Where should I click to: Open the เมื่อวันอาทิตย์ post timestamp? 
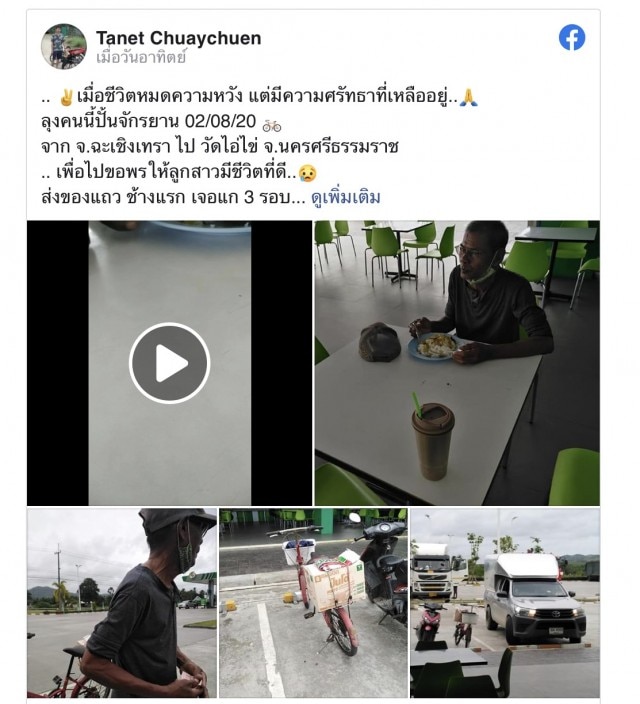(x=141, y=59)
